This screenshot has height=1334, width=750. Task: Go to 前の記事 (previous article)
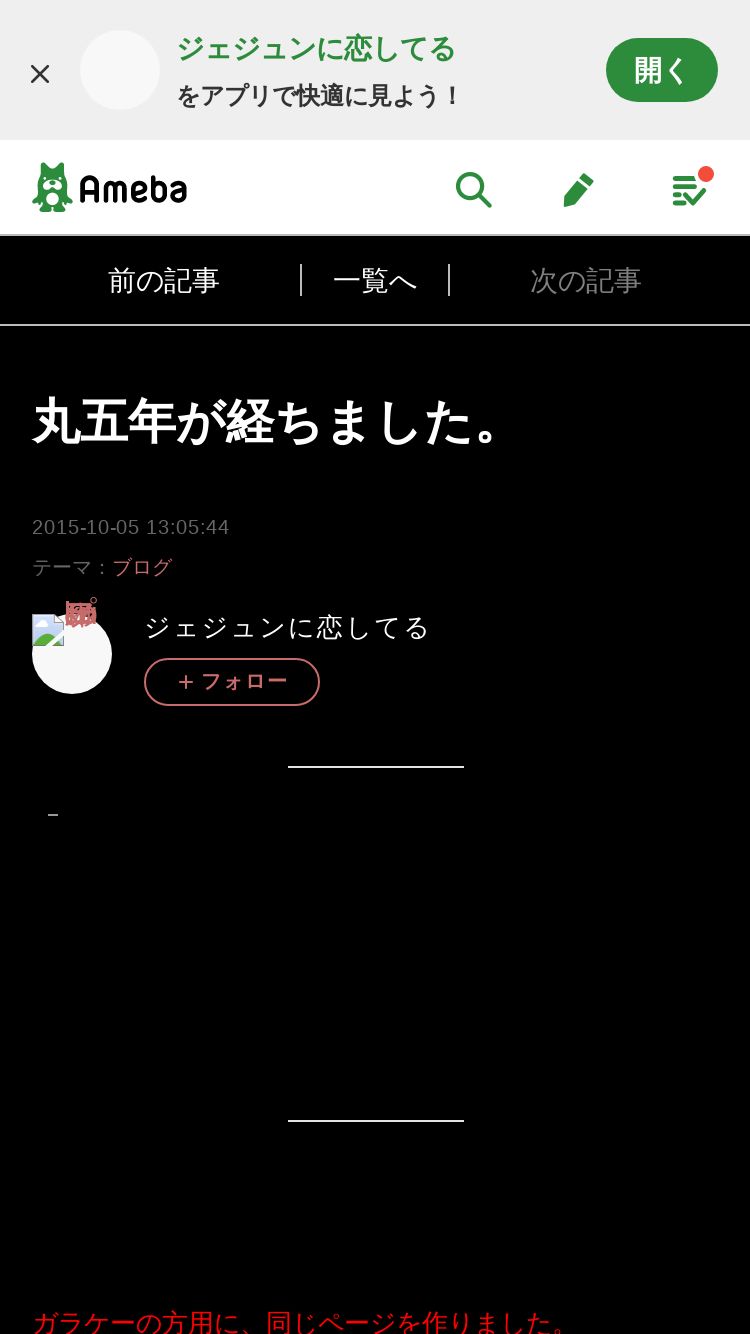tap(164, 281)
